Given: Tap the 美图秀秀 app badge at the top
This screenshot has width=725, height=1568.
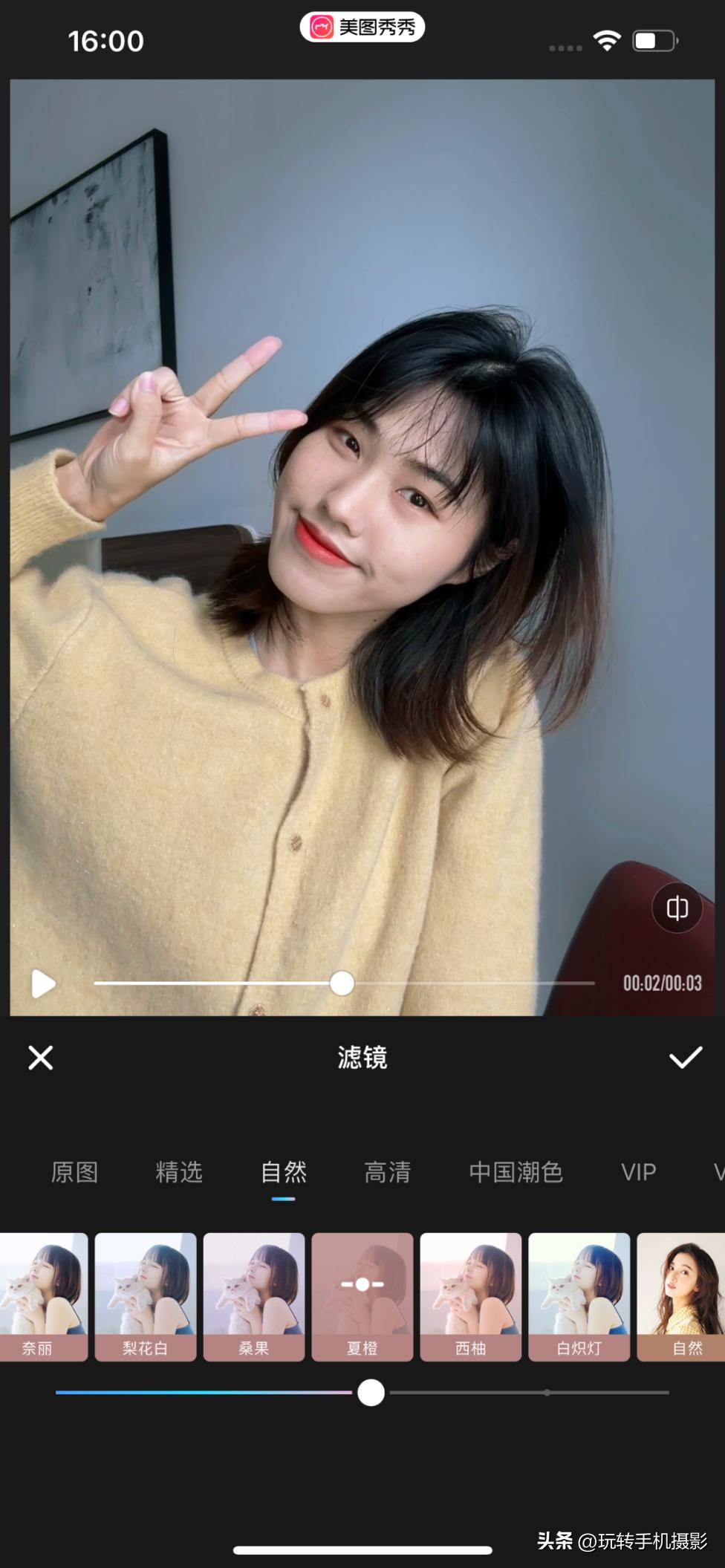Looking at the screenshot, I should coord(362,26).
